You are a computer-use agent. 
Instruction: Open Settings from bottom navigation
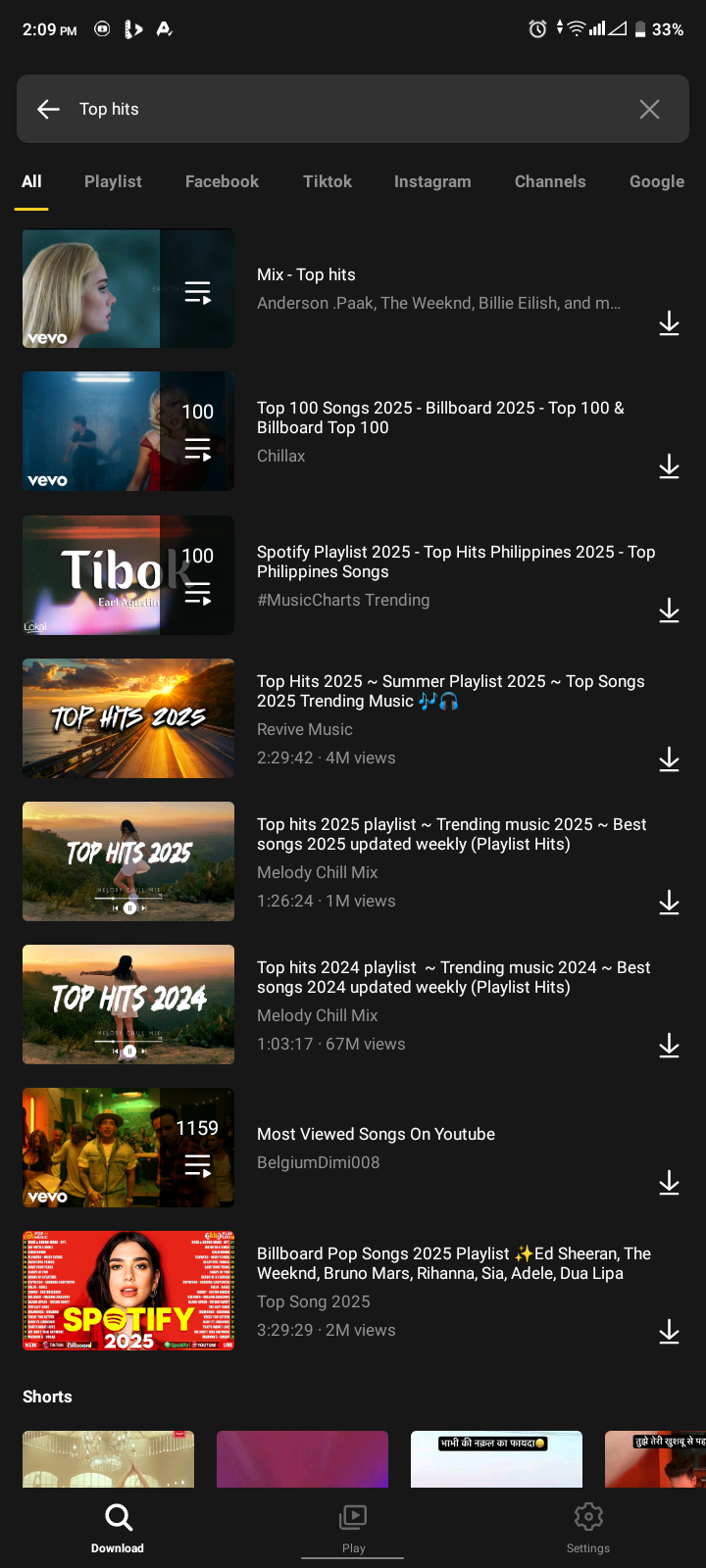[x=588, y=1529]
